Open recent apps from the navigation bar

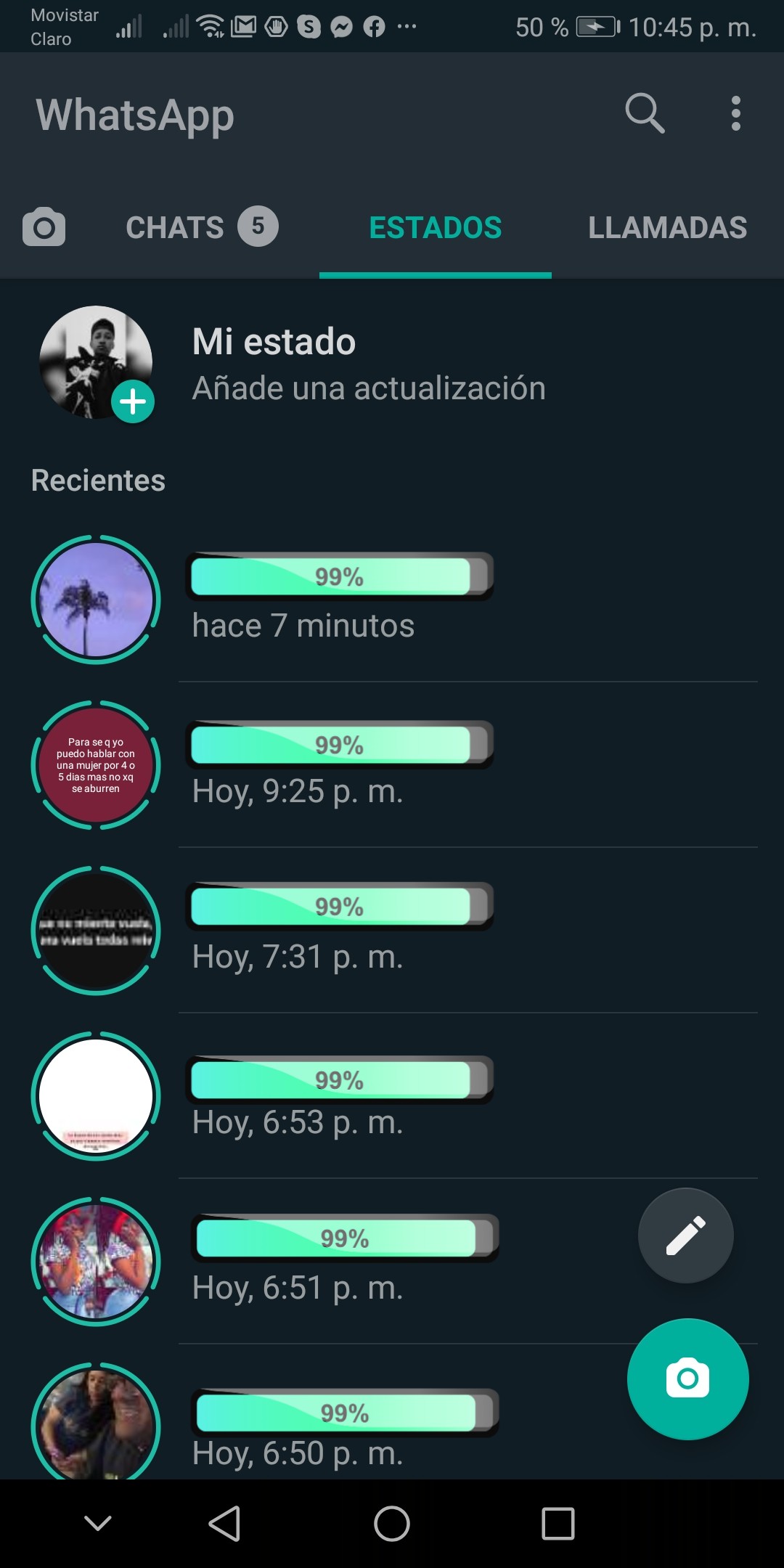(558, 1523)
